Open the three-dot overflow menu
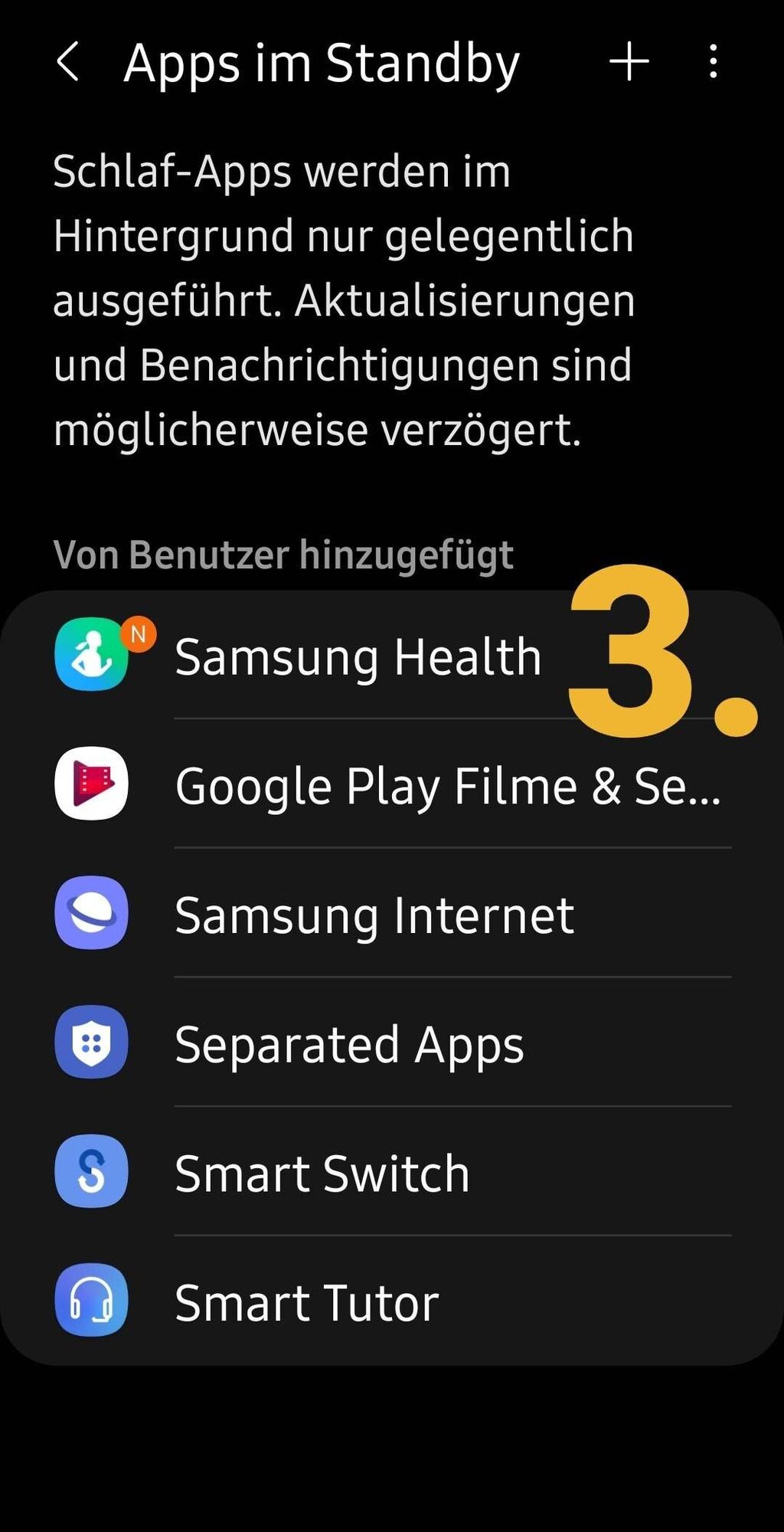The width and height of the screenshot is (784, 1532). (713, 62)
